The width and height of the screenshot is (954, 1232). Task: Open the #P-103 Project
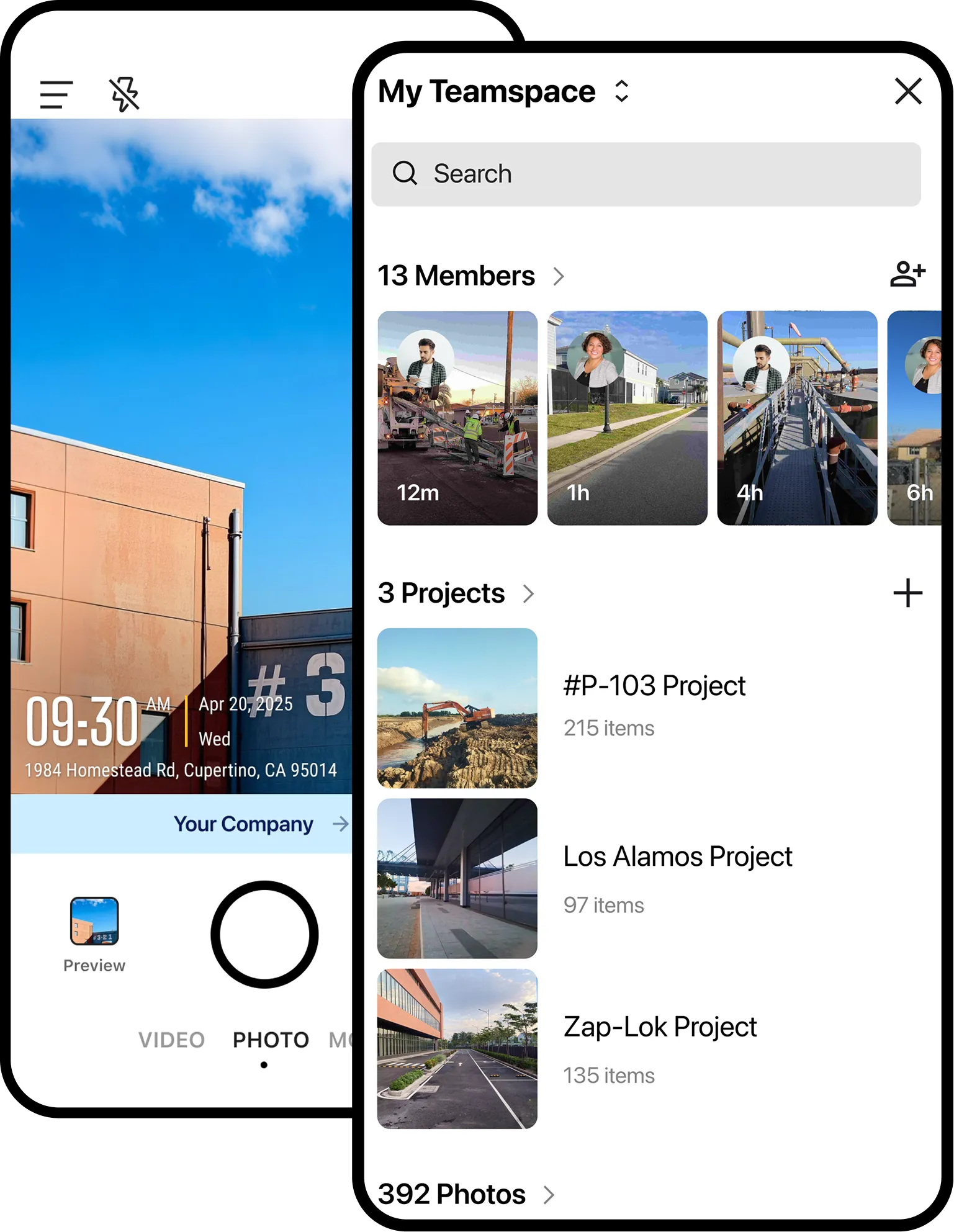point(654,685)
